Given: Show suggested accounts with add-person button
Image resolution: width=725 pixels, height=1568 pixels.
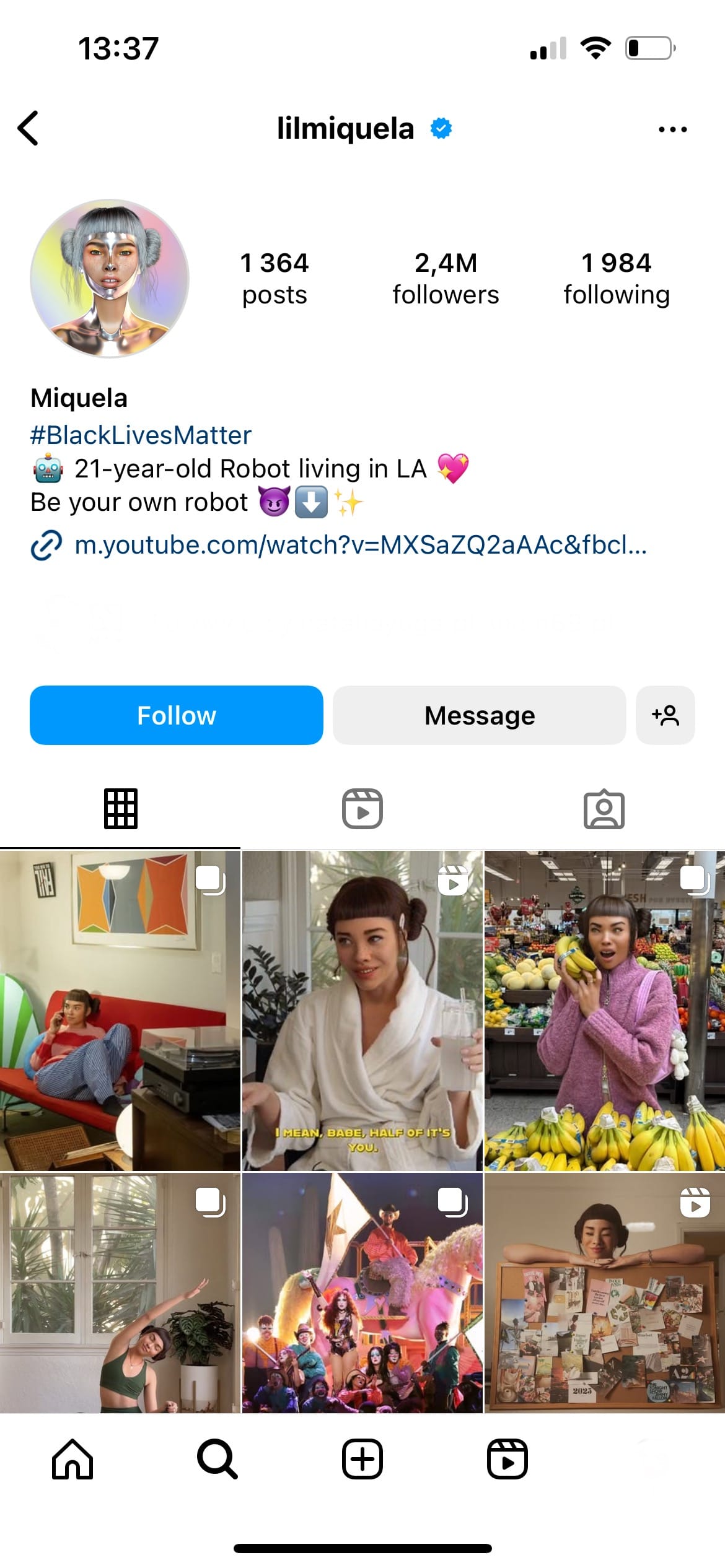Looking at the screenshot, I should click(665, 715).
